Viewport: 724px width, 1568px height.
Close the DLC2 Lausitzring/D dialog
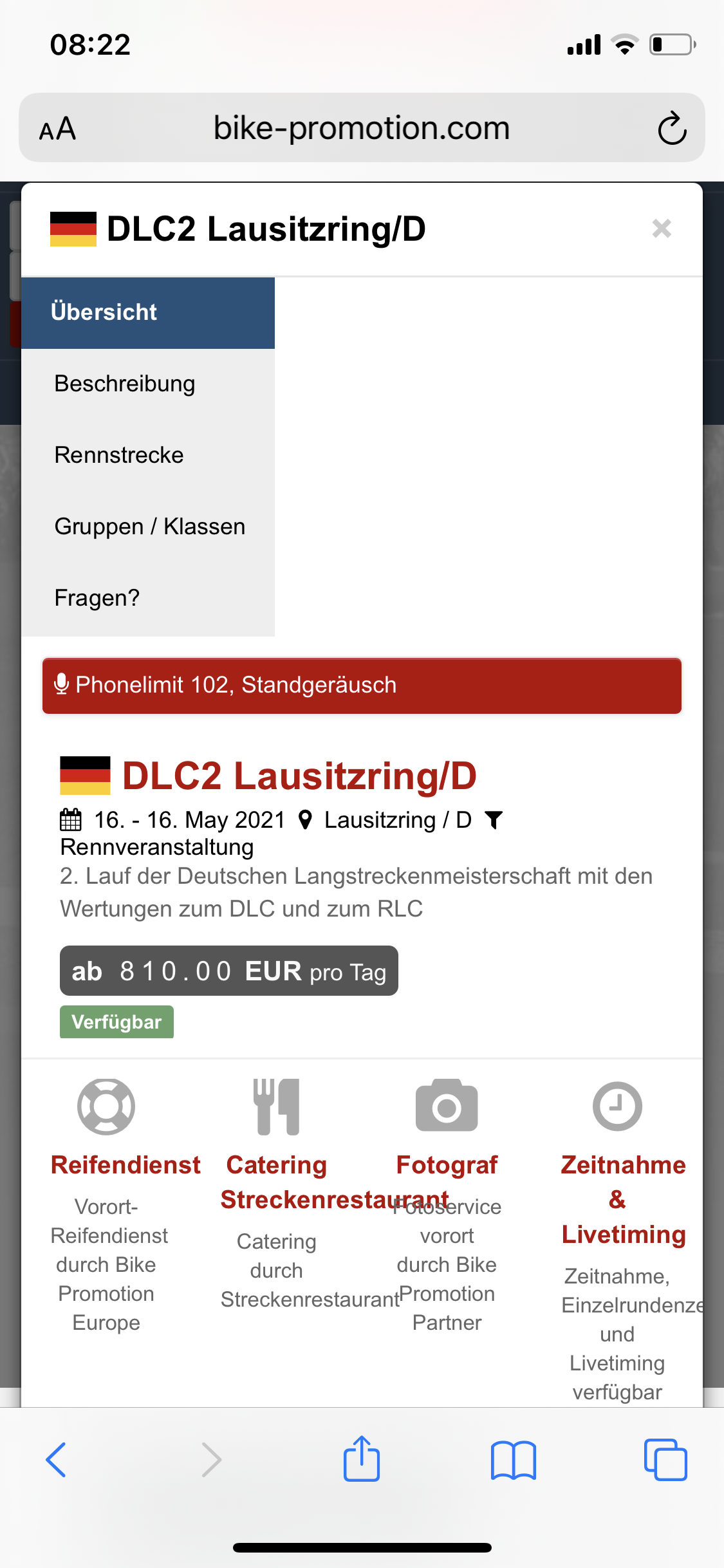click(662, 229)
